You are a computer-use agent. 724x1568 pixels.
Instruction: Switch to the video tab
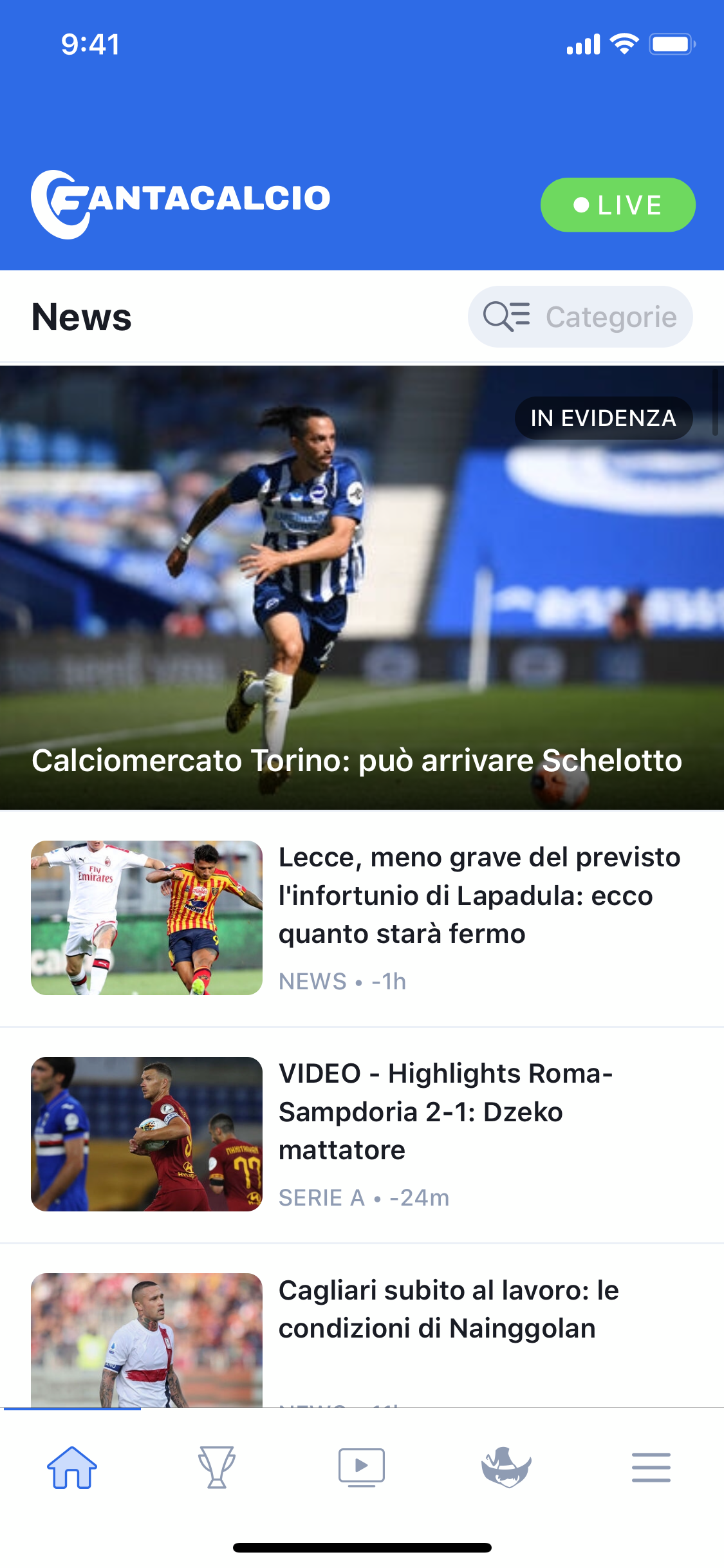coord(362,1468)
